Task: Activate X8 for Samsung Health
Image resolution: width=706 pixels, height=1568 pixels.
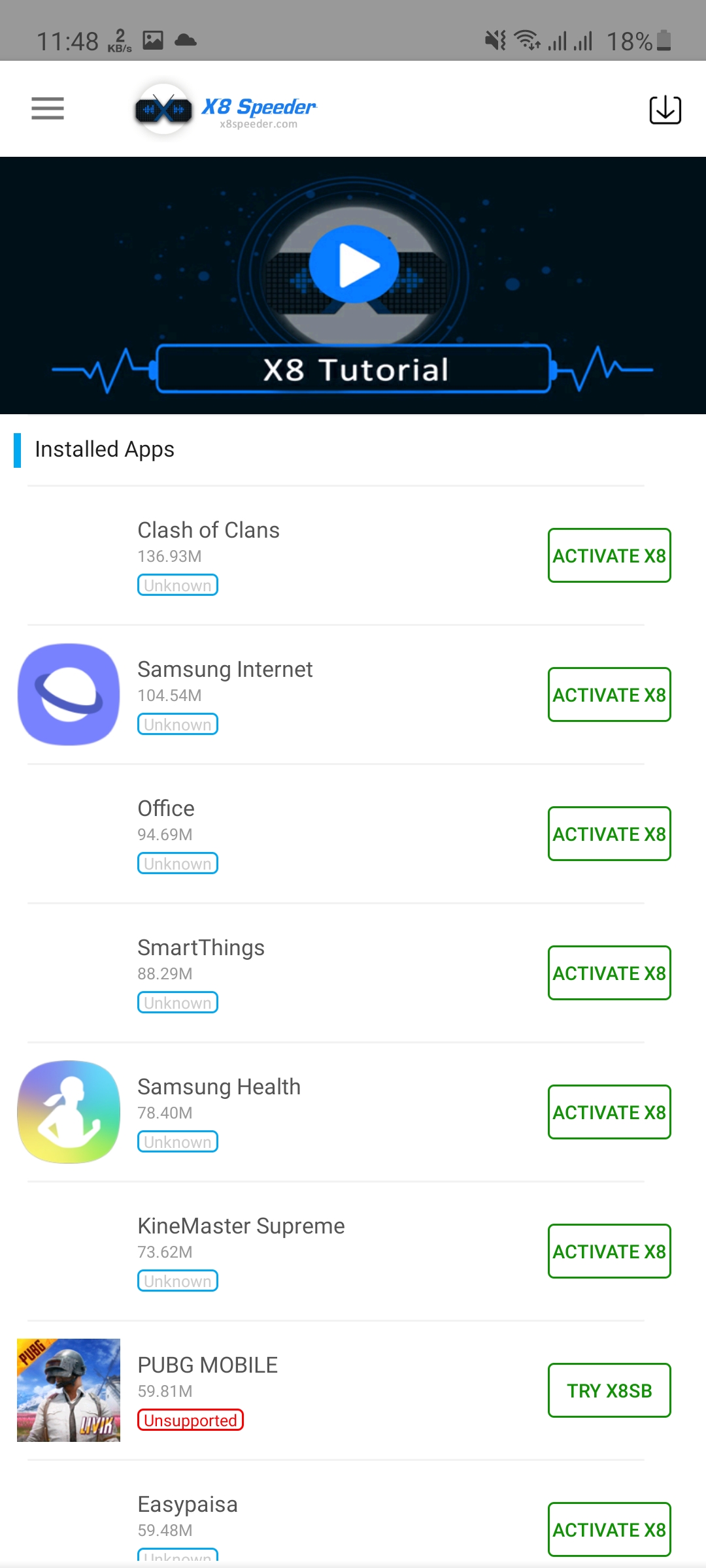Action: point(609,1112)
